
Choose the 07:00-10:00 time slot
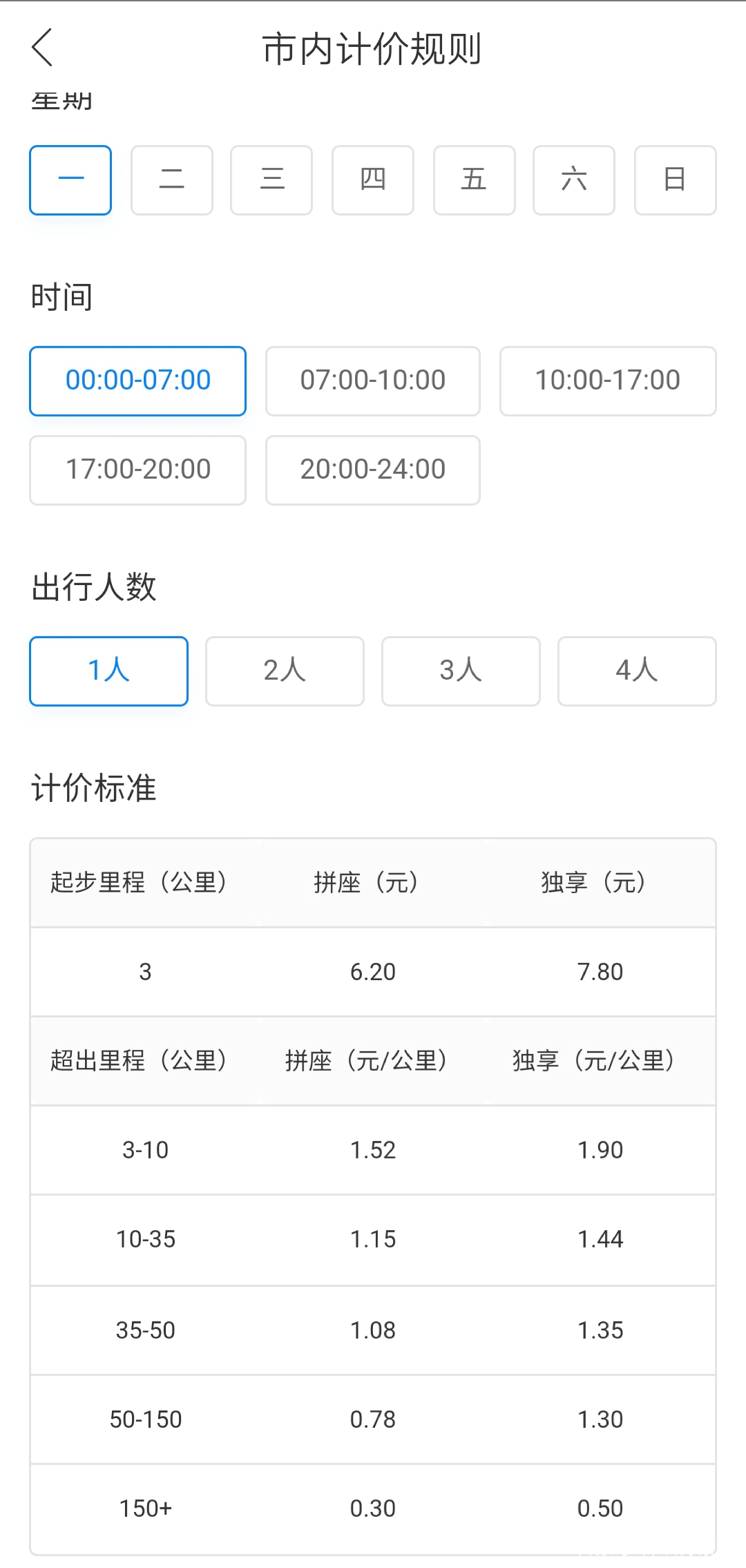click(372, 381)
